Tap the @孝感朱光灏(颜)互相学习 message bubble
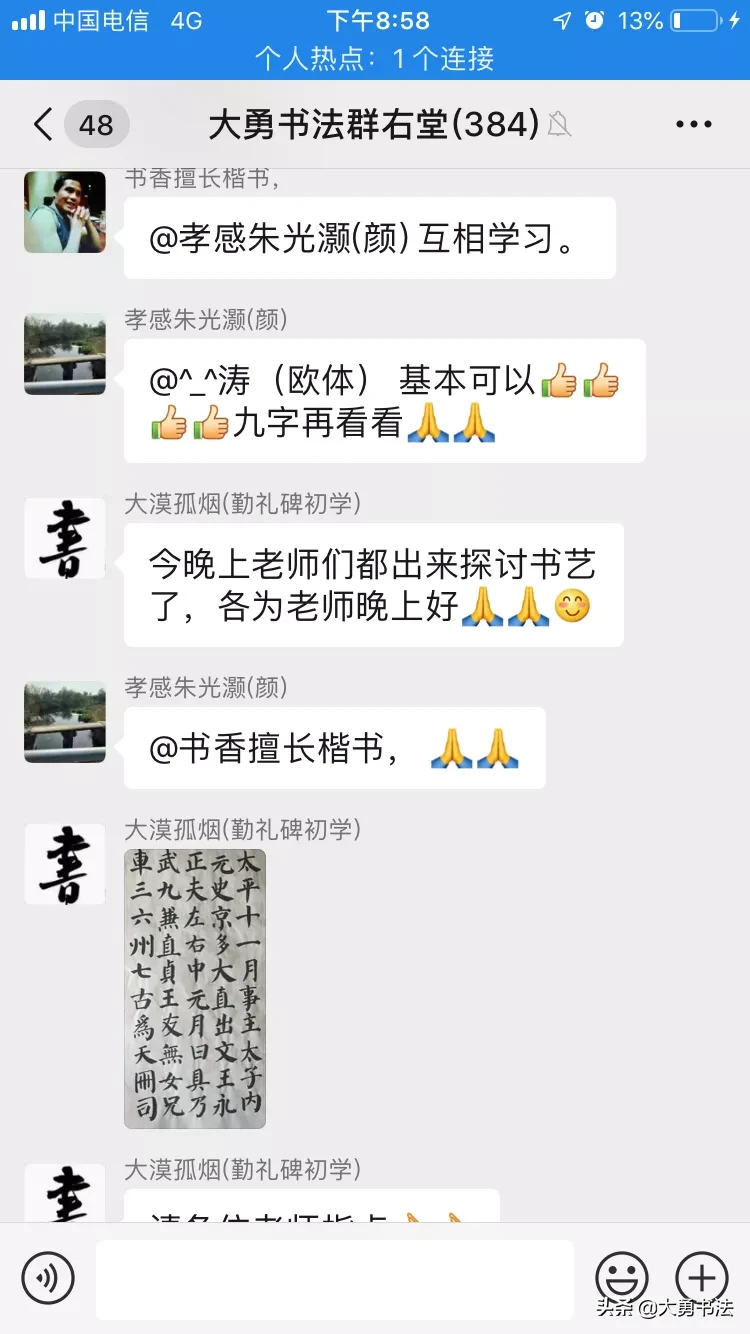 [370, 238]
